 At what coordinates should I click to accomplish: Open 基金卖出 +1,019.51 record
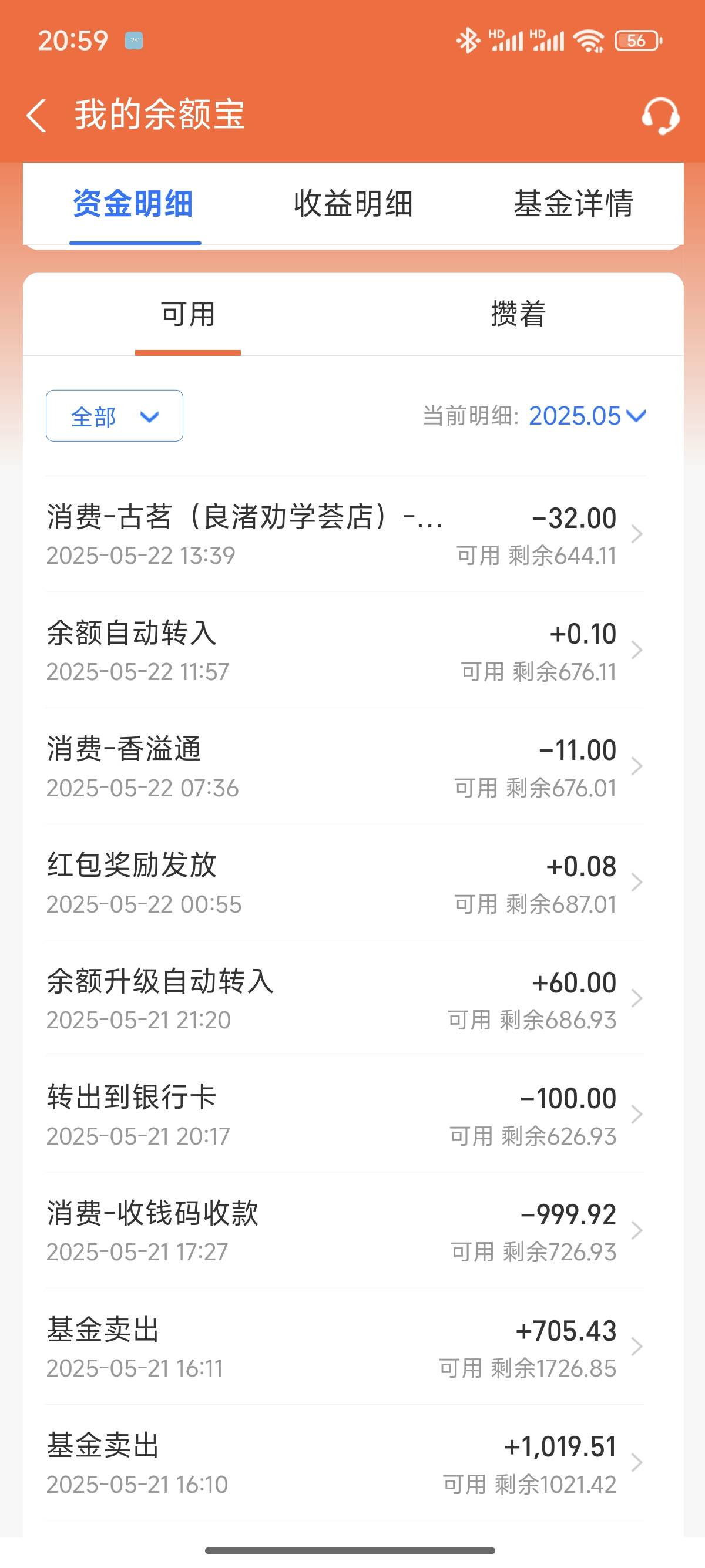[345, 1463]
